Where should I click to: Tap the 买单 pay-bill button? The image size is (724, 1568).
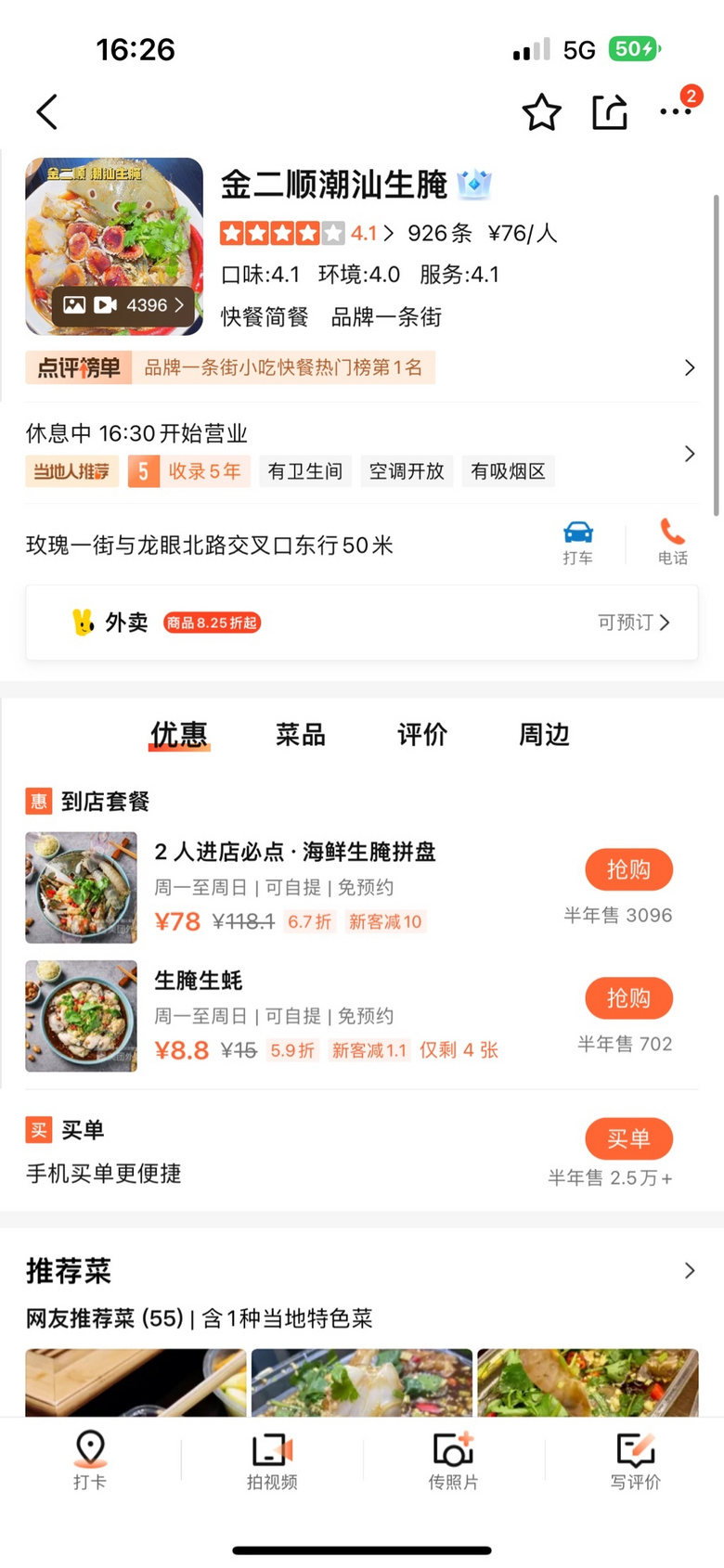tap(628, 1138)
